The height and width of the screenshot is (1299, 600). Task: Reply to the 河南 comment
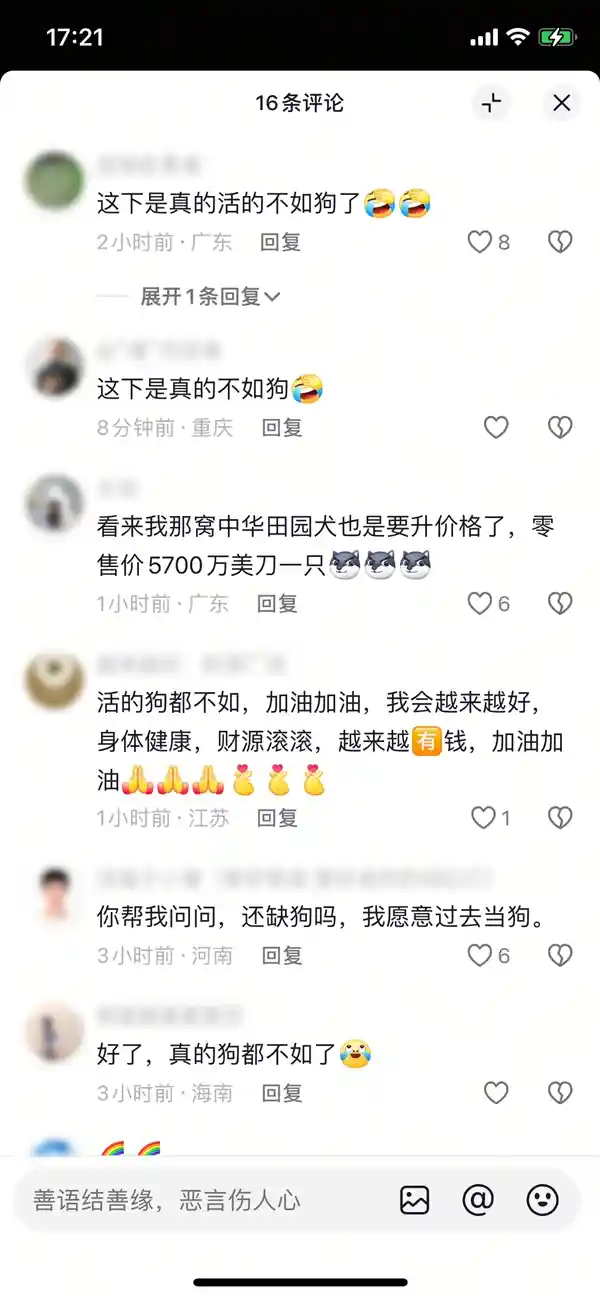click(282, 955)
